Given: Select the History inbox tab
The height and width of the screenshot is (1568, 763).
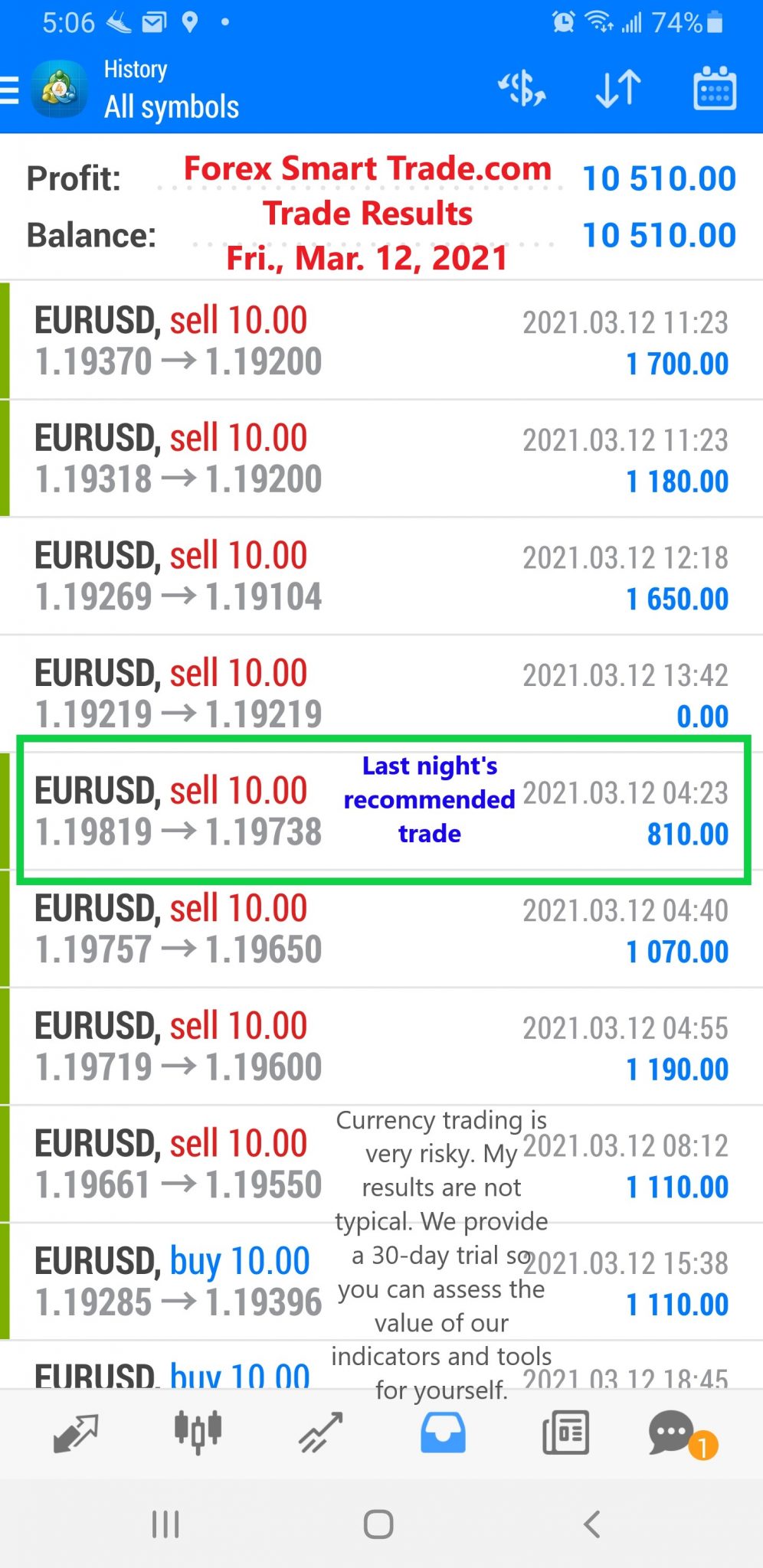Looking at the screenshot, I should (443, 1433).
